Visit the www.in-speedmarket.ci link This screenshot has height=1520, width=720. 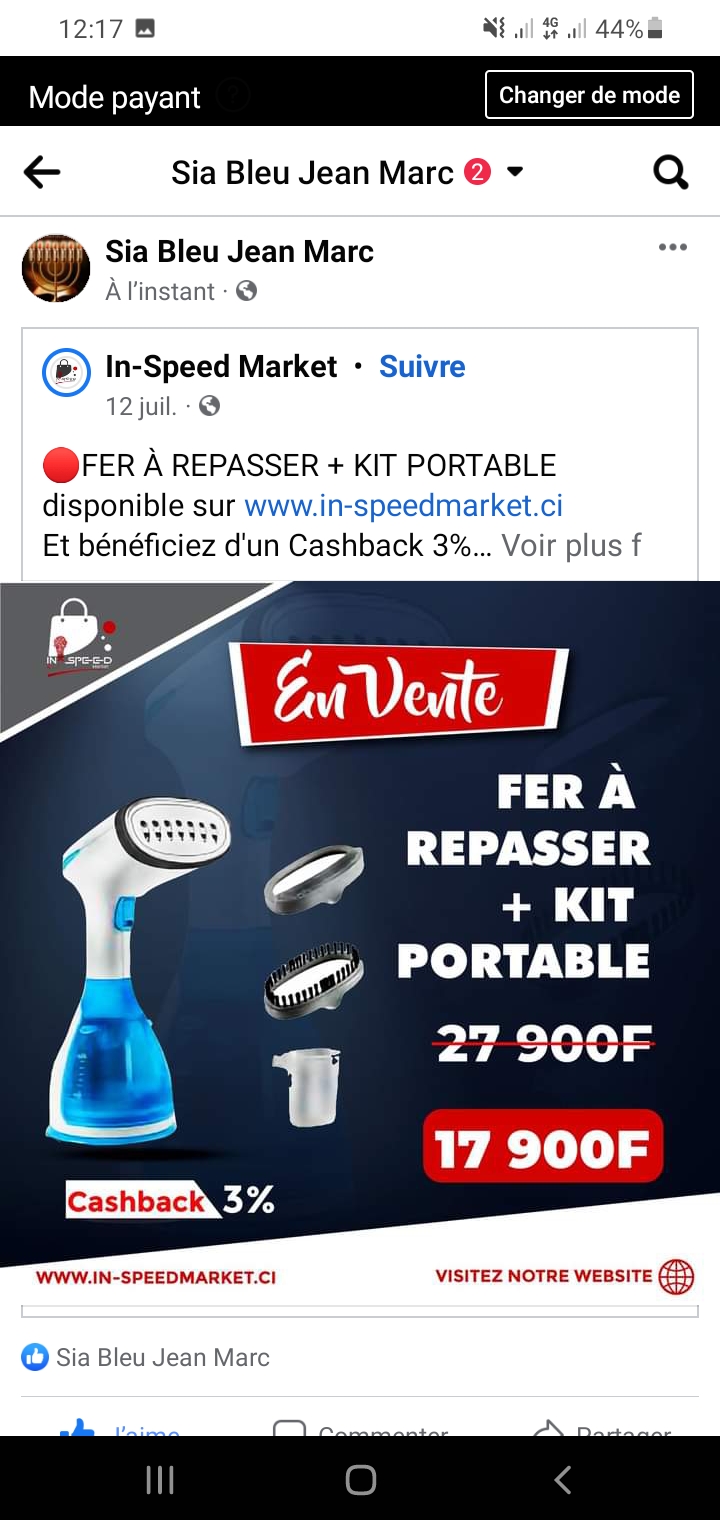(404, 505)
